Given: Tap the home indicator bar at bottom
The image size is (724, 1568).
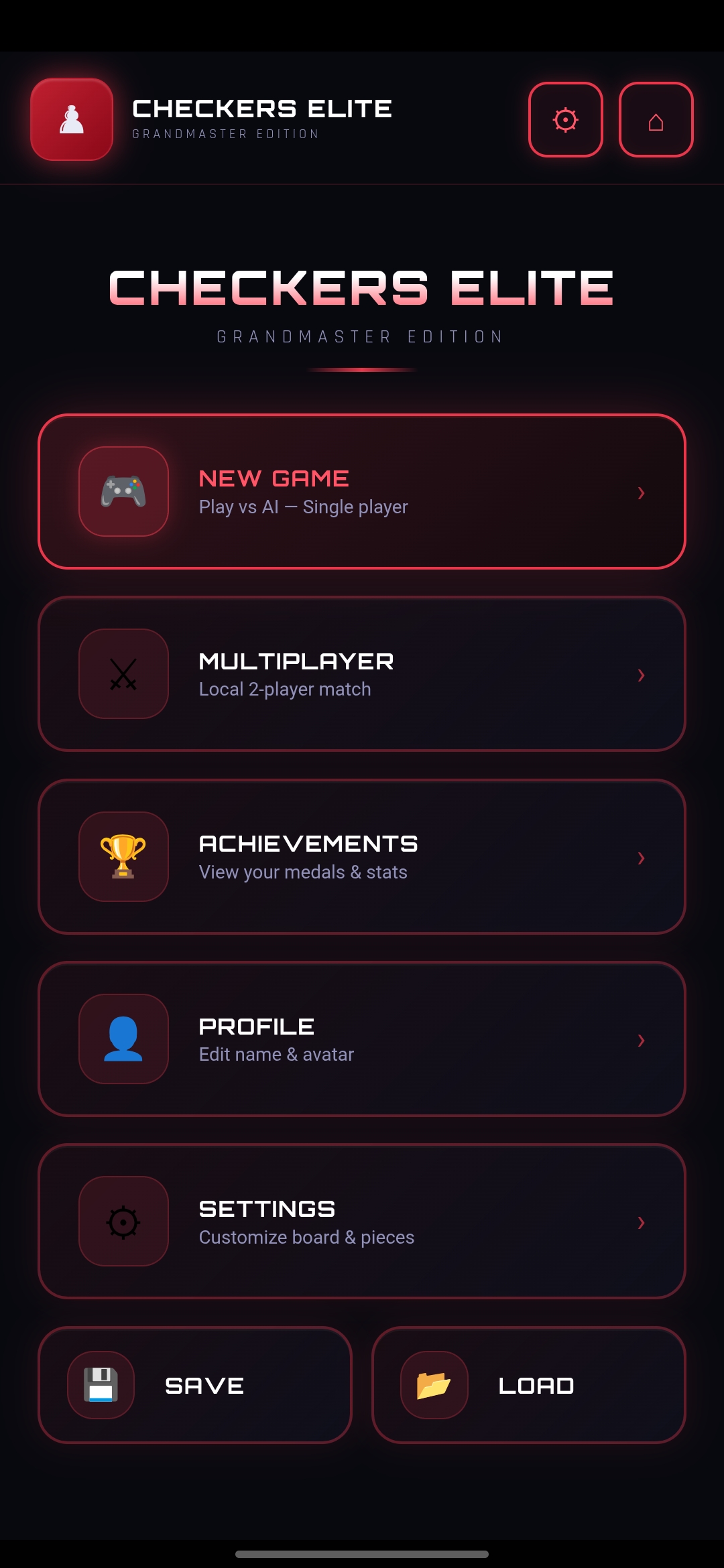Looking at the screenshot, I should pyautogui.click(x=362, y=1554).
